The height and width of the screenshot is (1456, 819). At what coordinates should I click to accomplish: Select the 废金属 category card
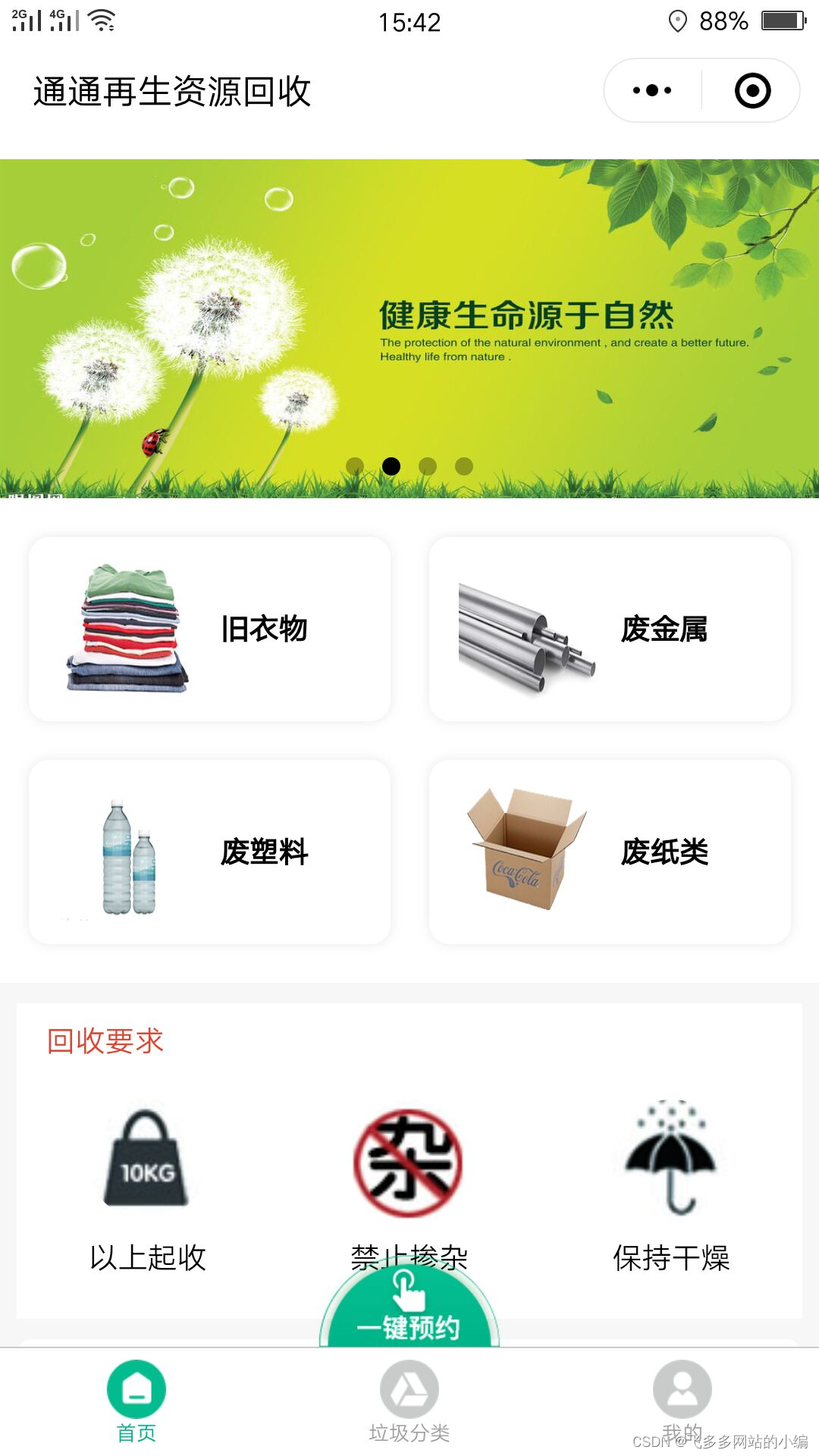610,629
